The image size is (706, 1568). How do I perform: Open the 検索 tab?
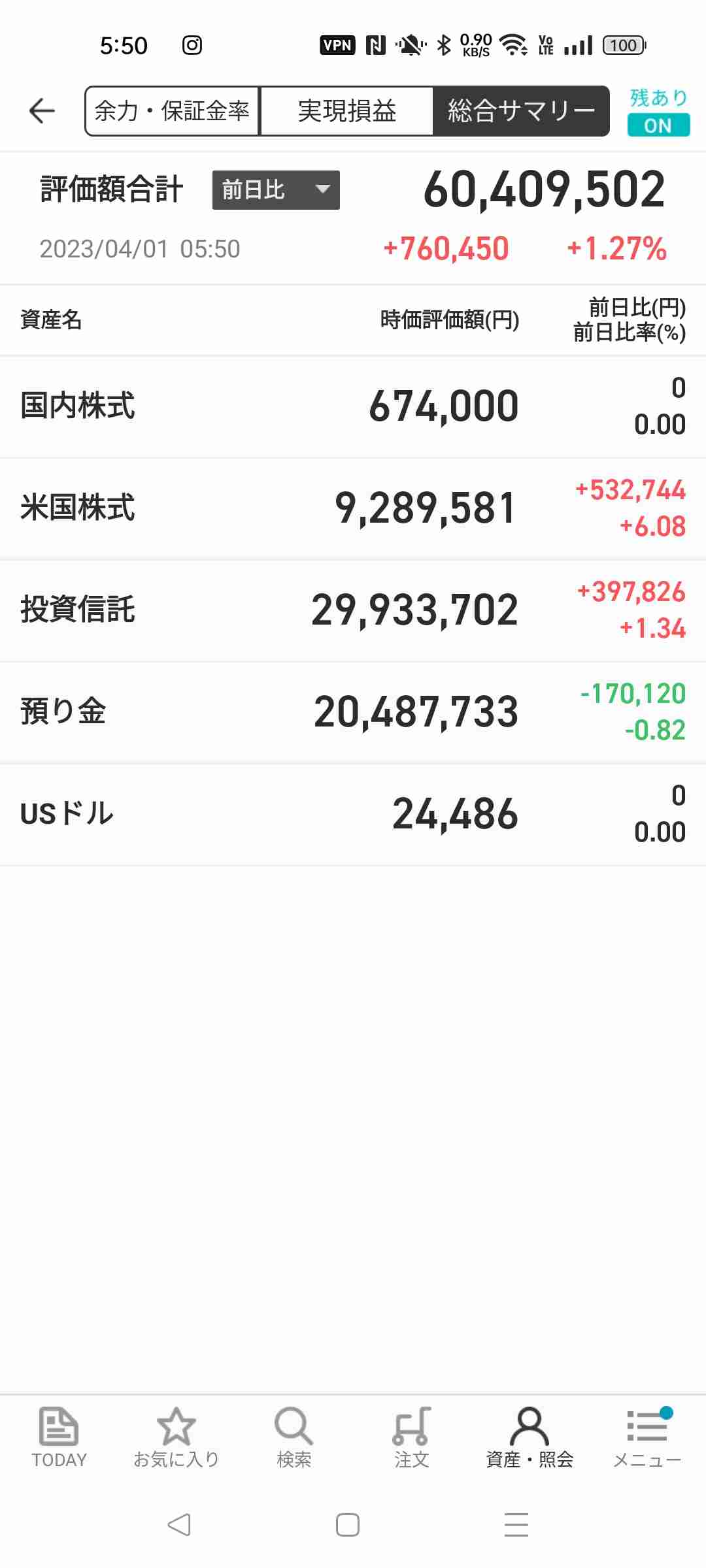[294, 1438]
